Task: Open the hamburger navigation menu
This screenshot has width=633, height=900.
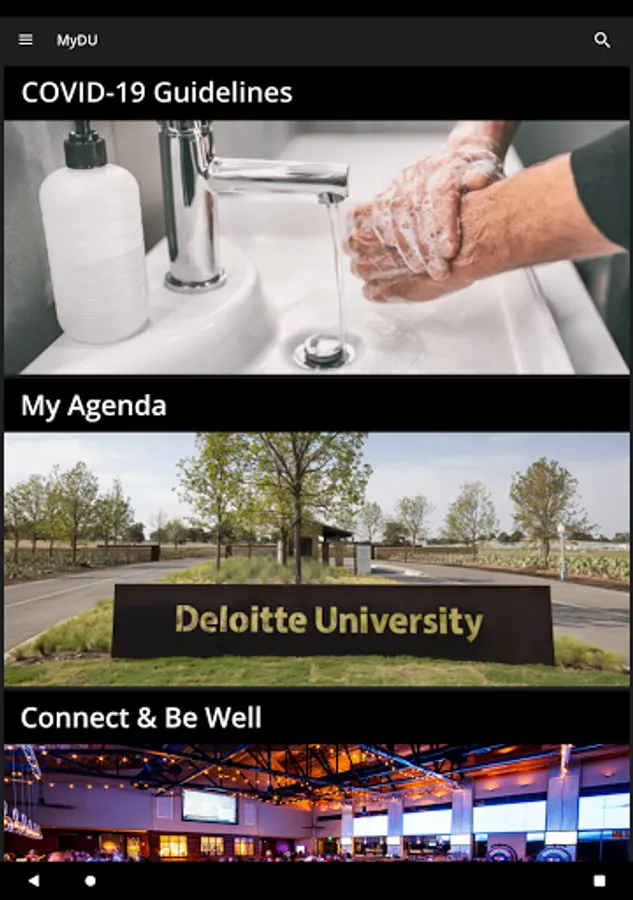Action: tap(26, 40)
